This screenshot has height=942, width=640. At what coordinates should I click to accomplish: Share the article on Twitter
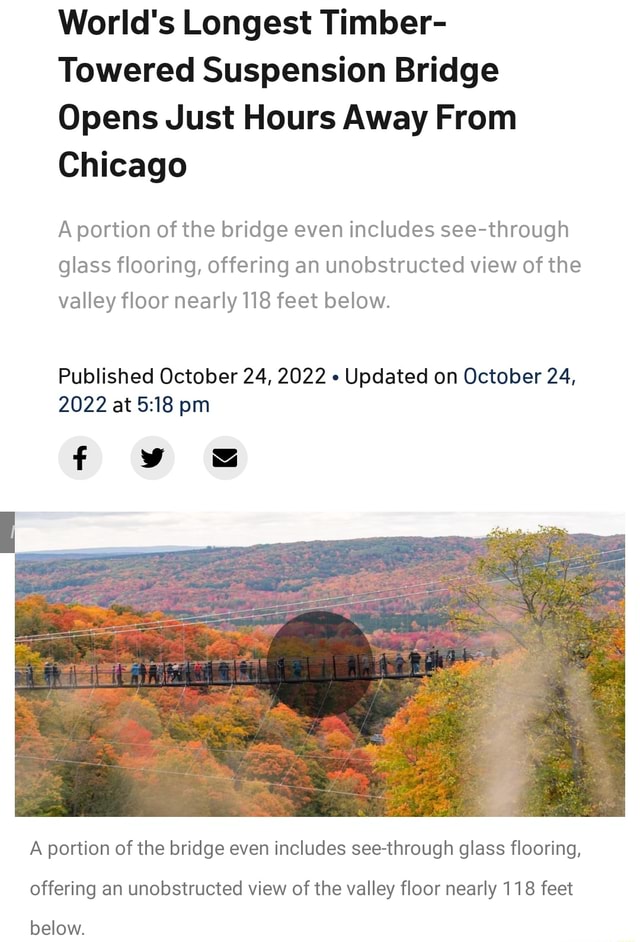click(x=153, y=458)
